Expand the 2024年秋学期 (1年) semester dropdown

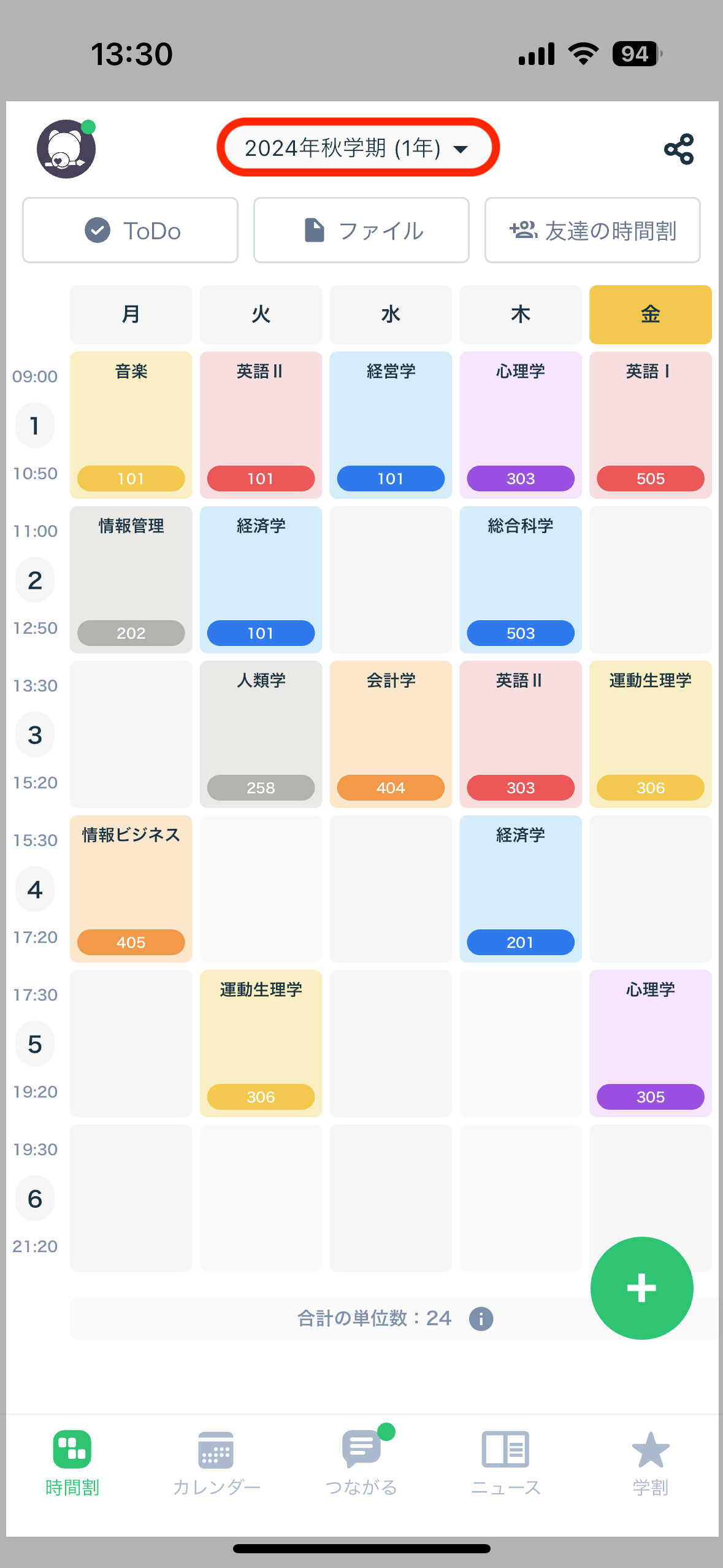358,148
